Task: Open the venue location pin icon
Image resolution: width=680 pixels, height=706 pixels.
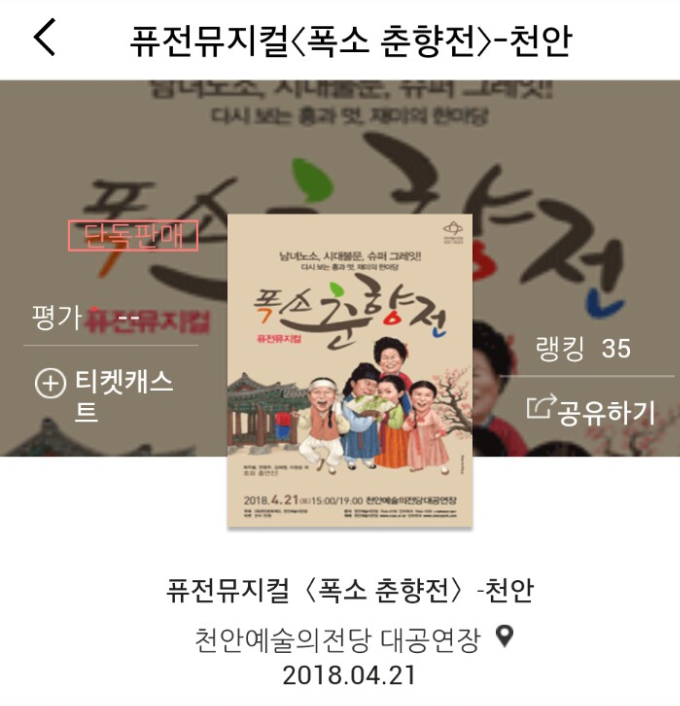Action: pos(505,636)
